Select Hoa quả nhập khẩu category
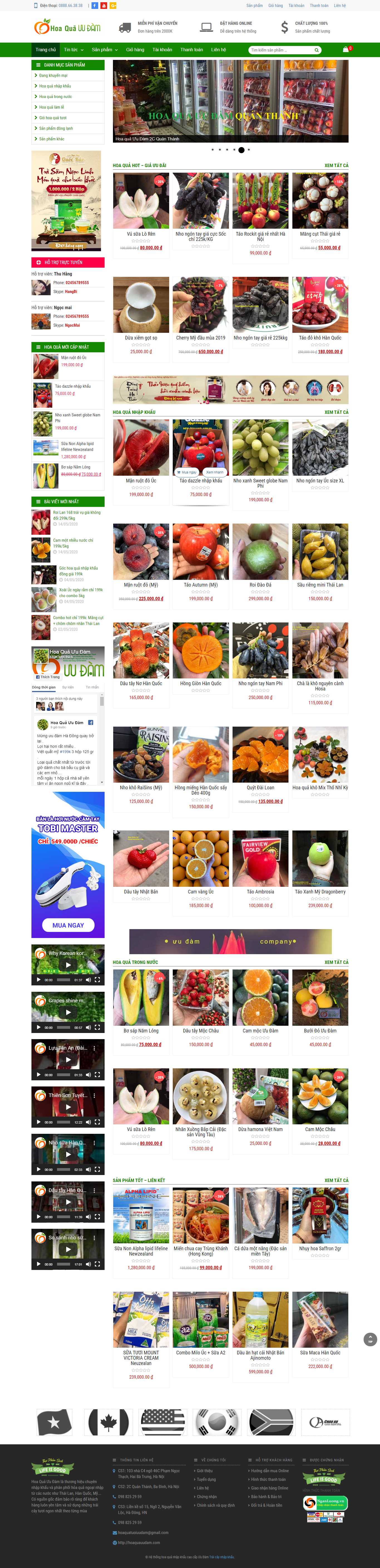This screenshot has width=380, height=1568. coord(55,86)
